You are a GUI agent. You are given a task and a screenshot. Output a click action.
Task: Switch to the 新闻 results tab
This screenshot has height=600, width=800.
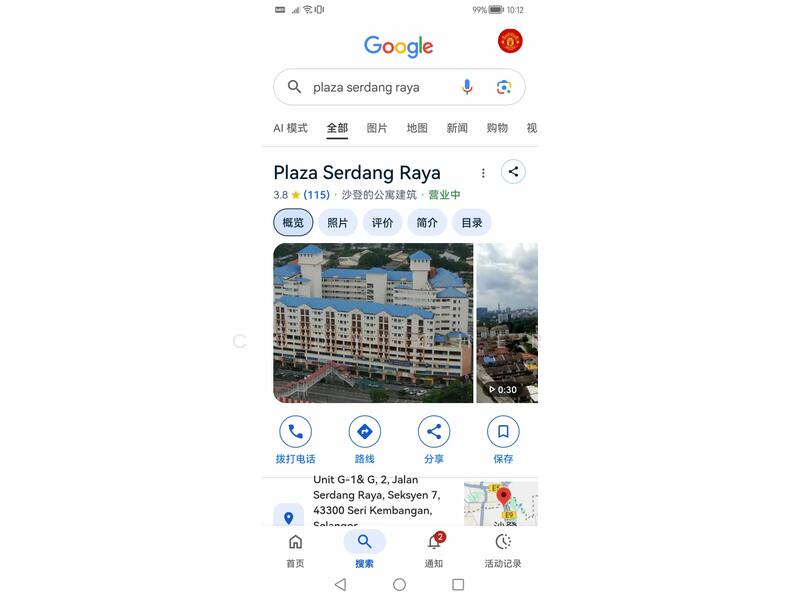tap(457, 128)
